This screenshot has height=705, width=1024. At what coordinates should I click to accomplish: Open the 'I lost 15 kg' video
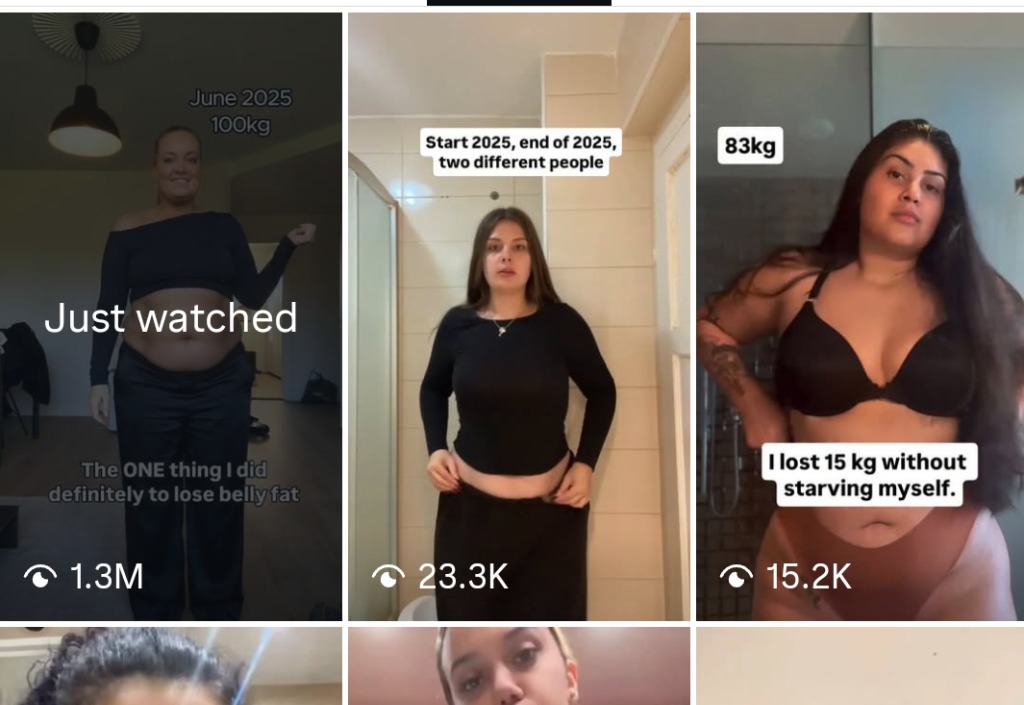tap(860, 318)
